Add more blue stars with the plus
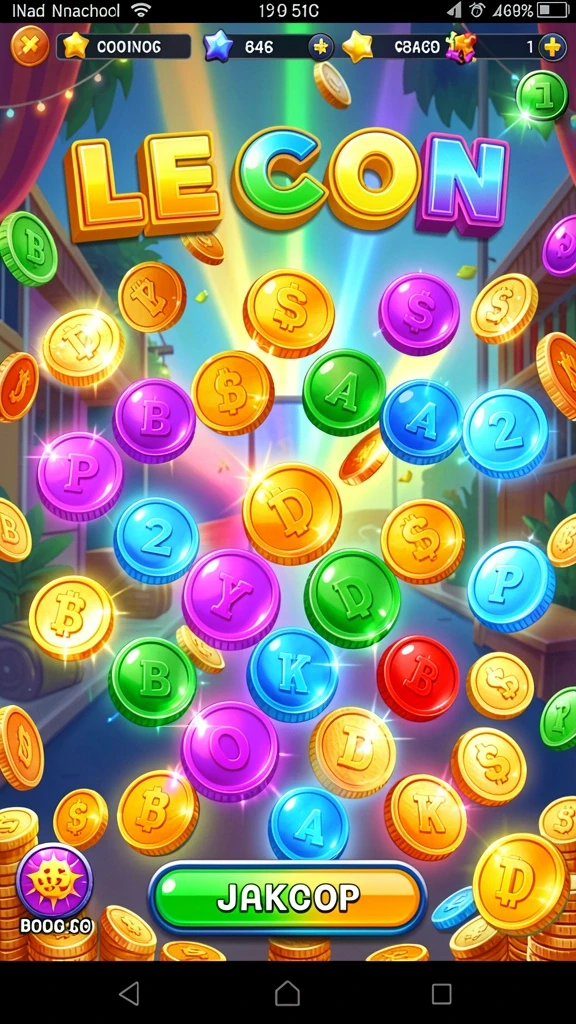This screenshot has width=576, height=1024. point(321,47)
